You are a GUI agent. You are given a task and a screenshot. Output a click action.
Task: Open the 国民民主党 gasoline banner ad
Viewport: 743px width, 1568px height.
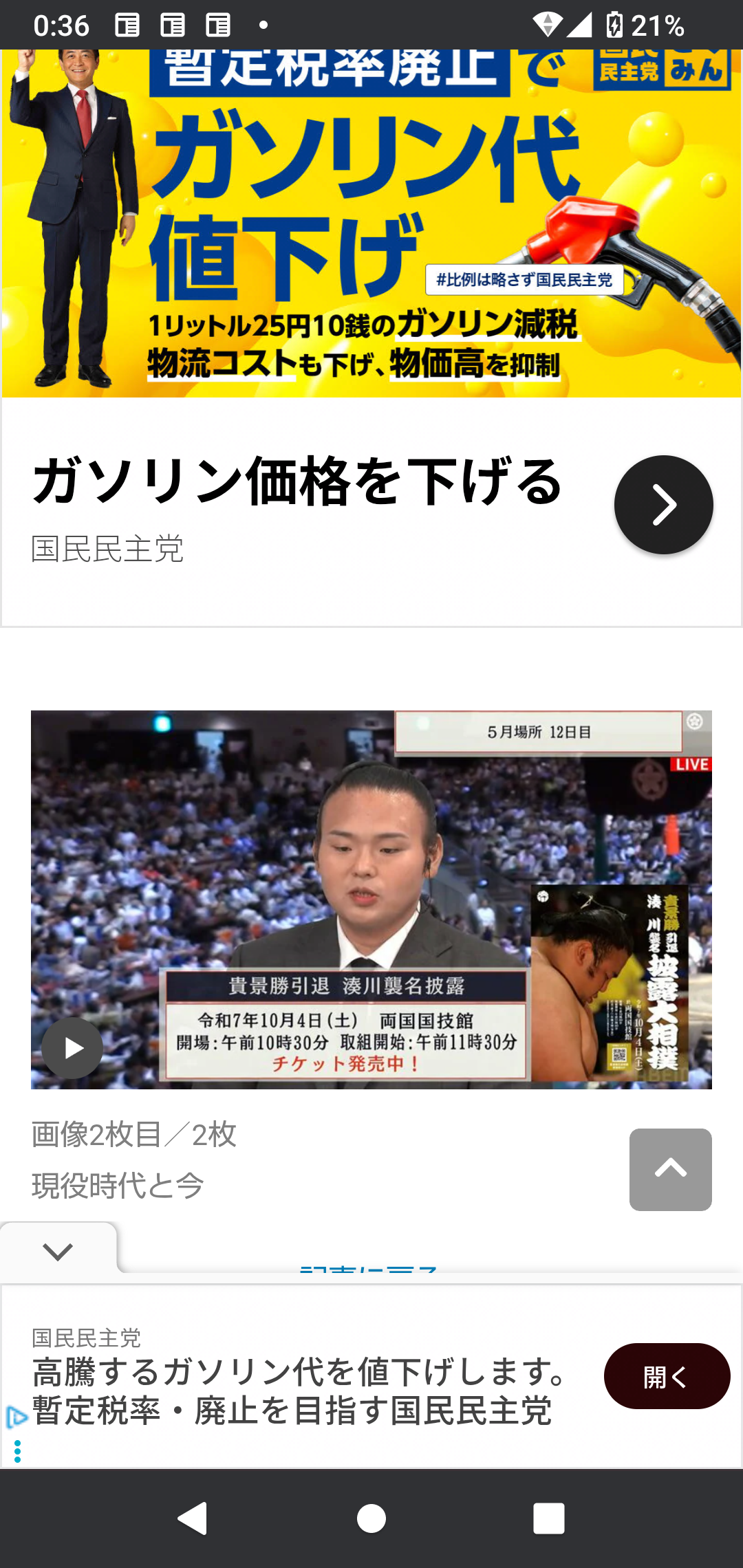371,223
